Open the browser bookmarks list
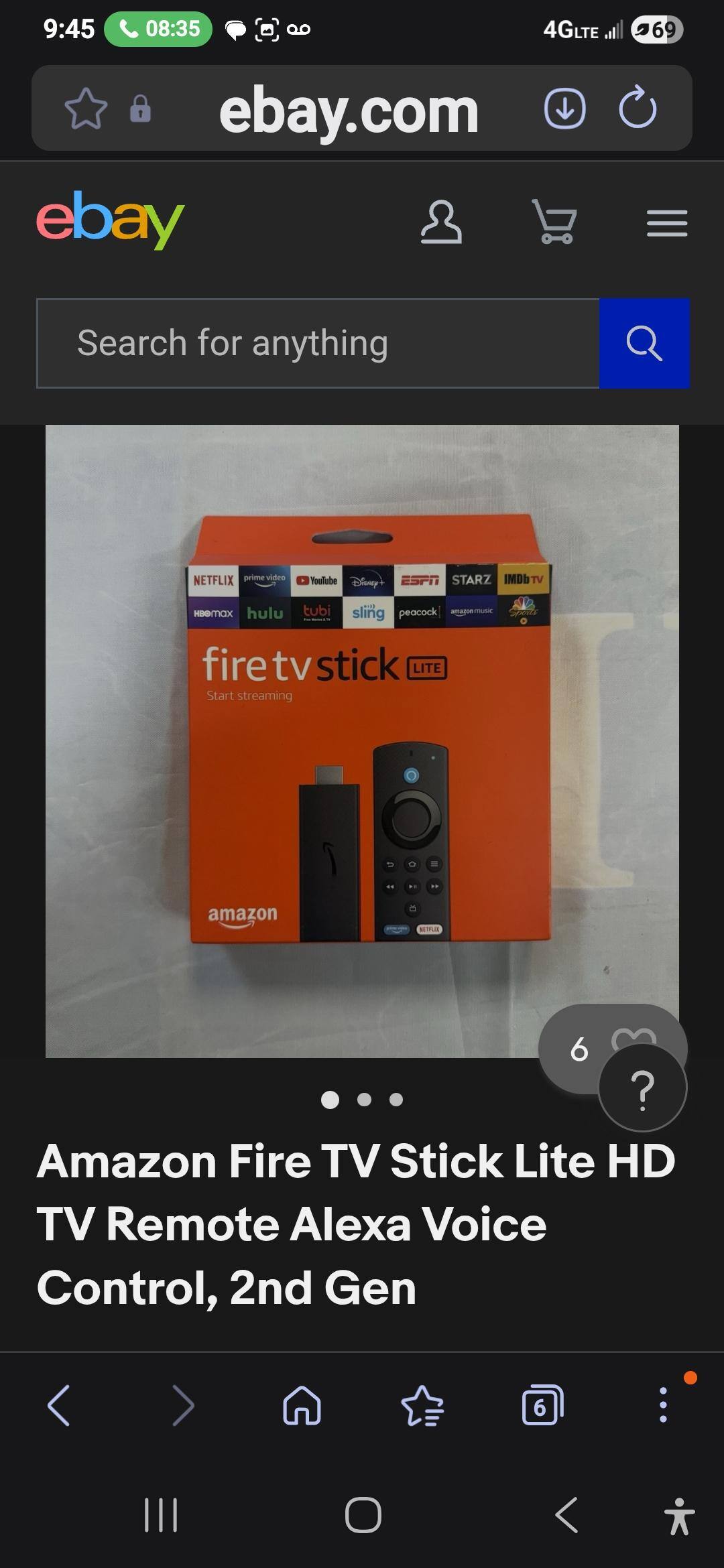724x1568 pixels. tap(422, 1405)
